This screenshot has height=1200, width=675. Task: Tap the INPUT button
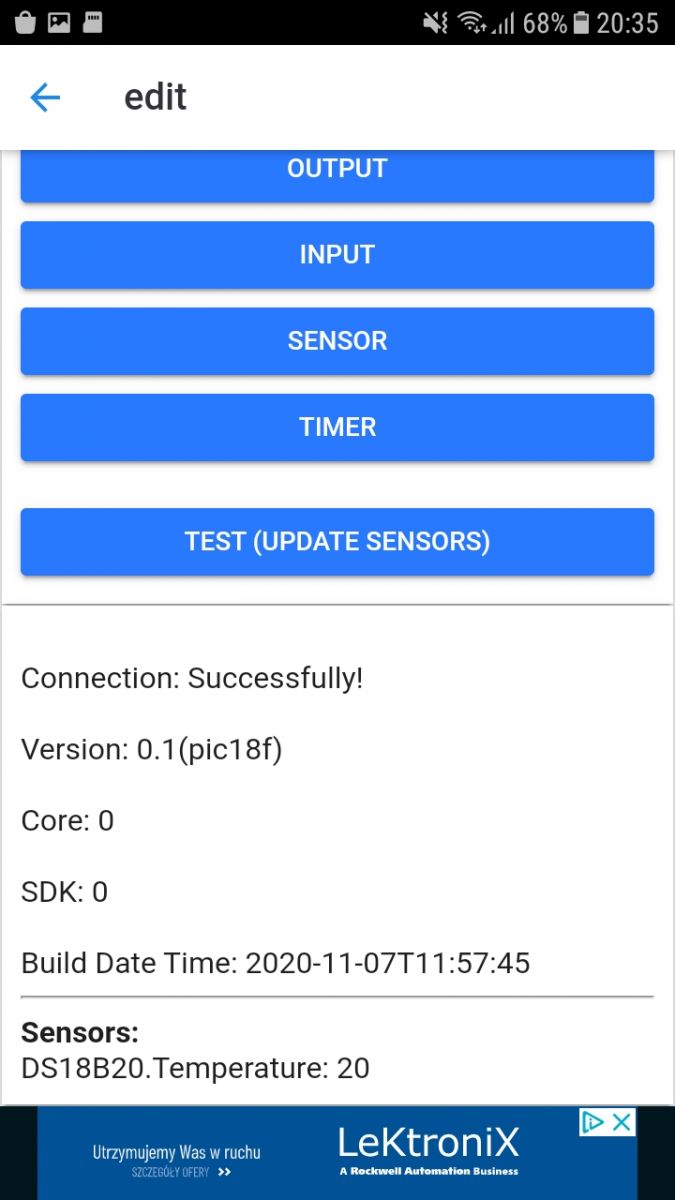tap(337, 255)
